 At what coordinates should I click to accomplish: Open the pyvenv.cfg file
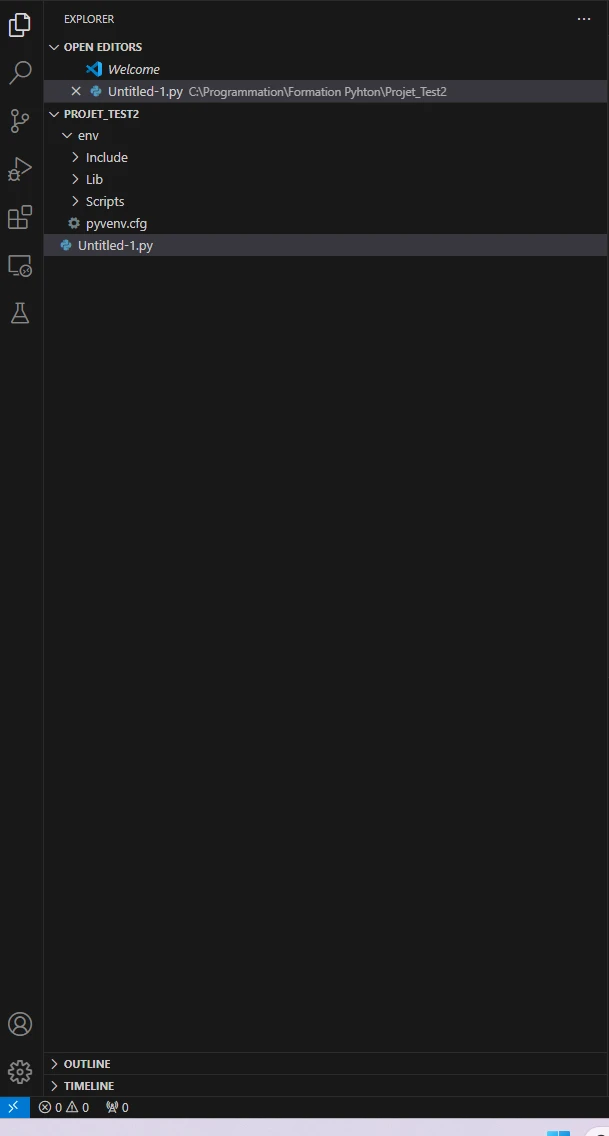[116, 223]
